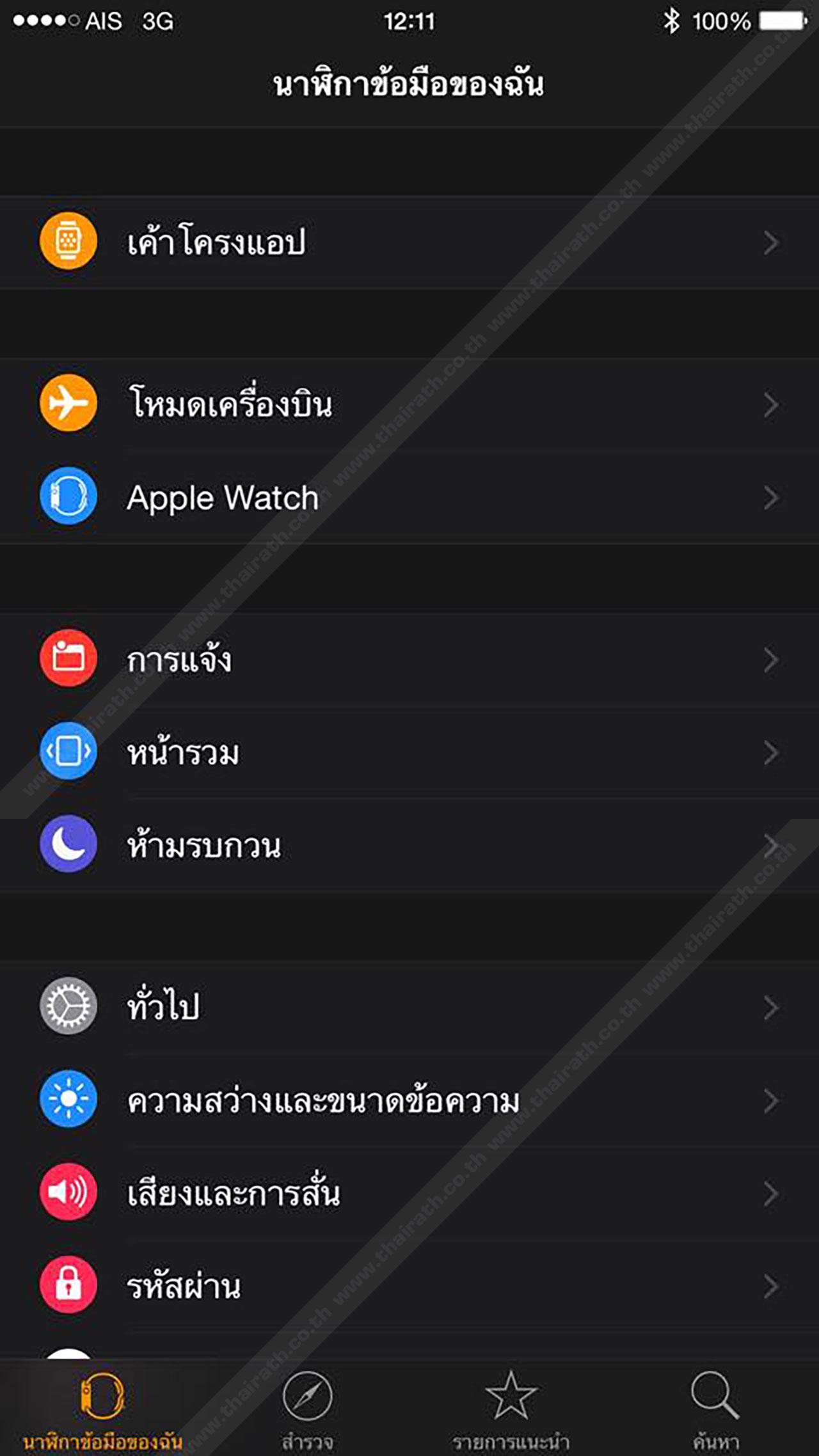Open การแจ้ง notifications settings
Screen dimensions: 819x1456
pyautogui.click(x=409, y=659)
